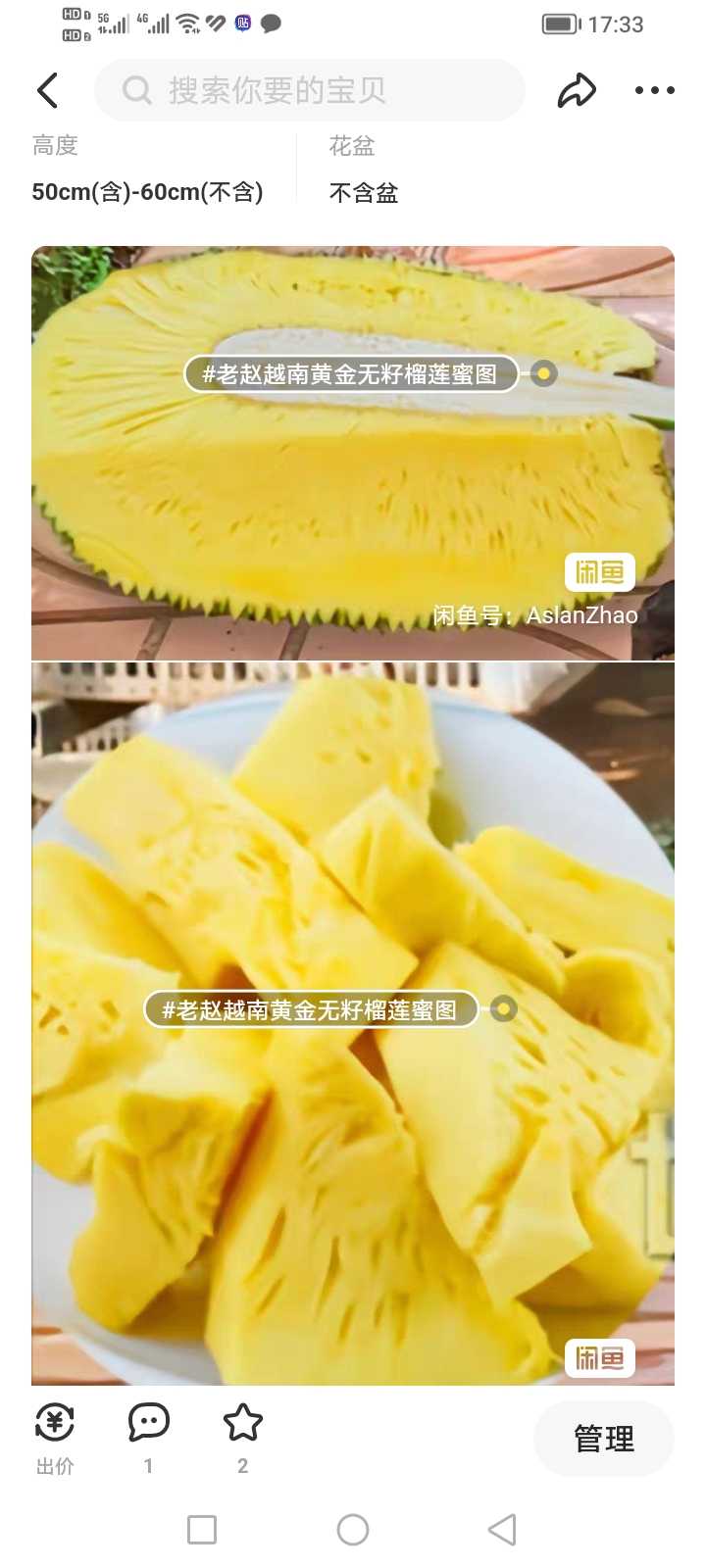The height and width of the screenshot is (1568, 706).
Task: Open recent apps from navigation bar
Action: pyautogui.click(x=202, y=1530)
